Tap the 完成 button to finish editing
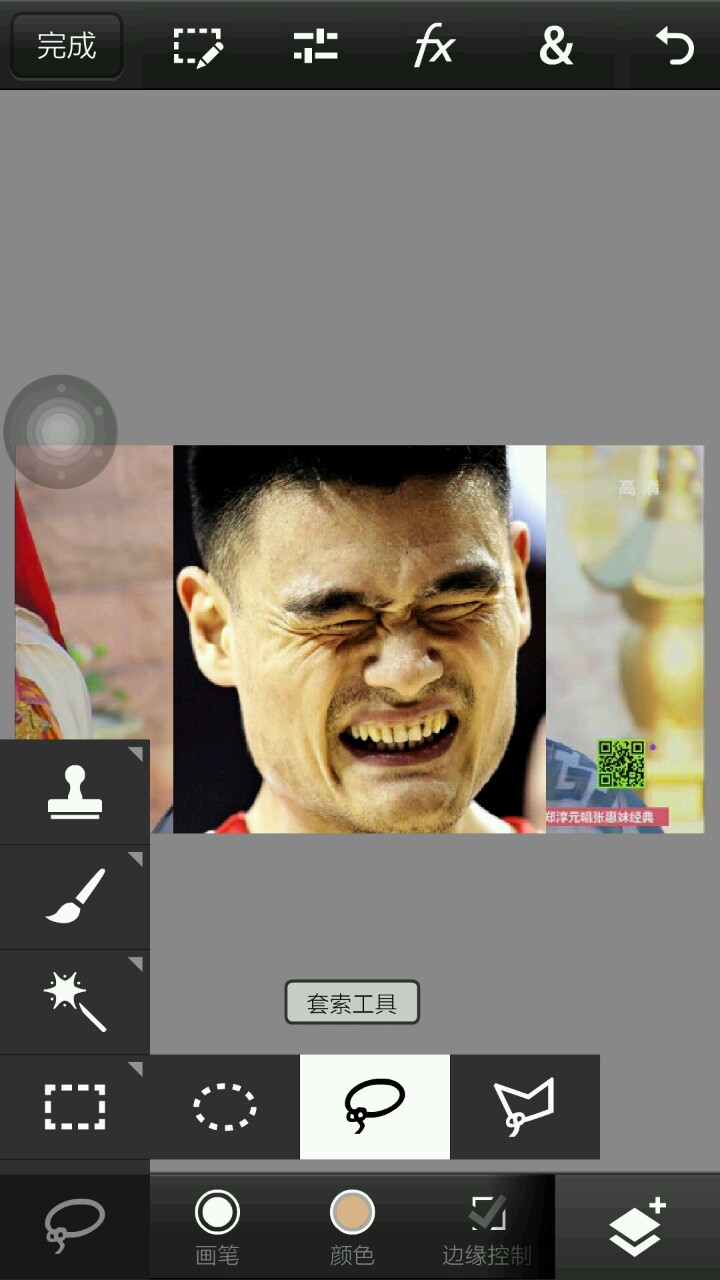The image size is (720, 1280). (x=66, y=46)
